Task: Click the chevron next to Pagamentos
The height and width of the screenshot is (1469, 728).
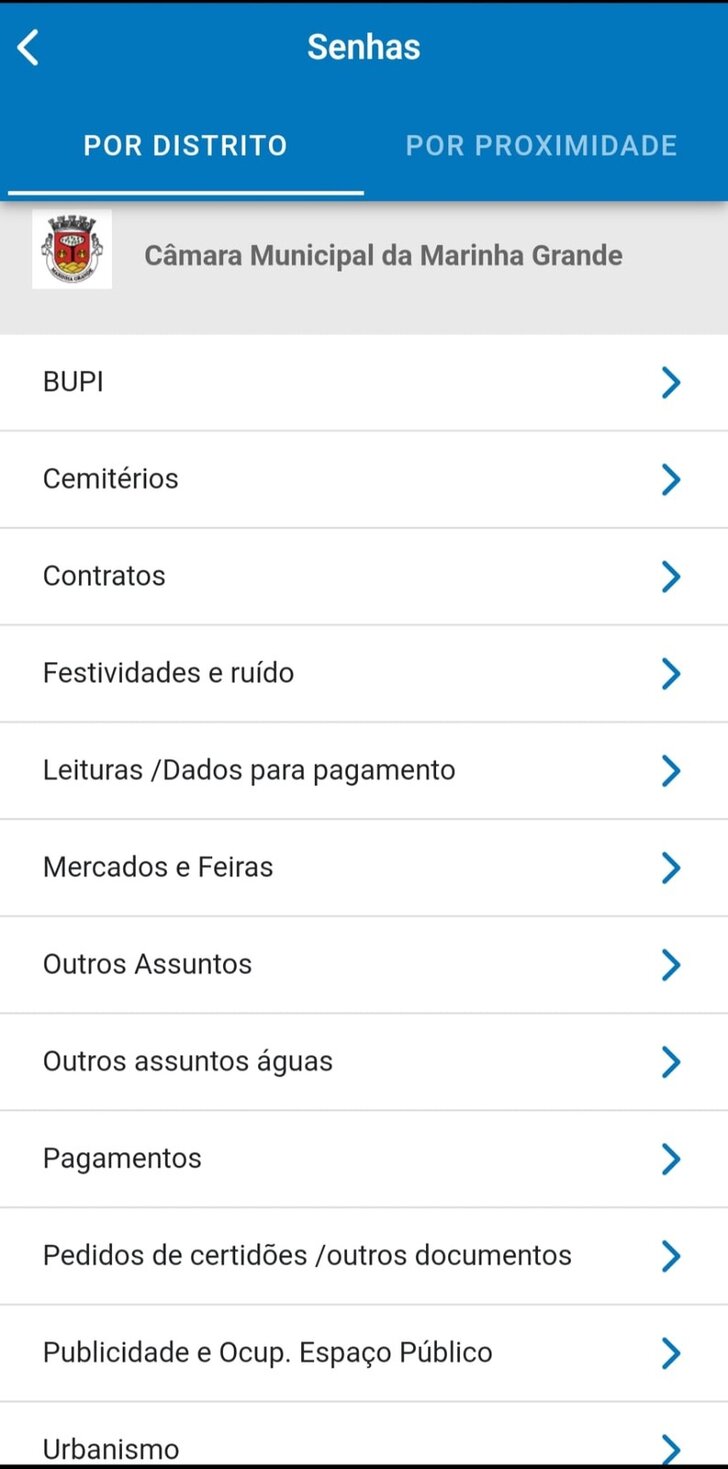Action: (x=671, y=1158)
